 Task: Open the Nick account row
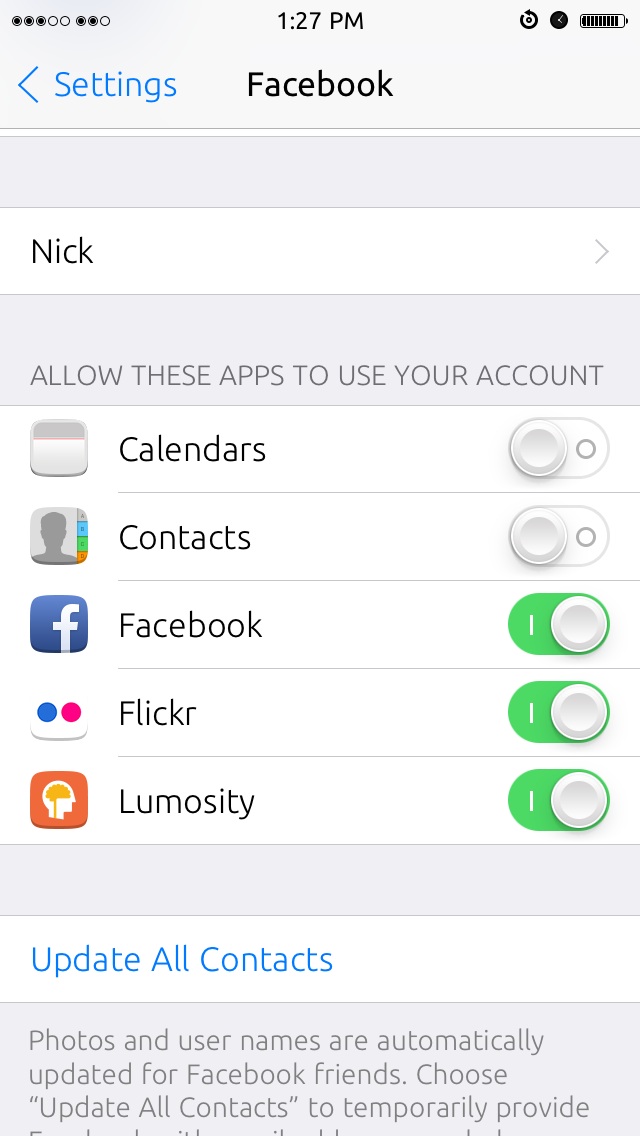coord(320,251)
